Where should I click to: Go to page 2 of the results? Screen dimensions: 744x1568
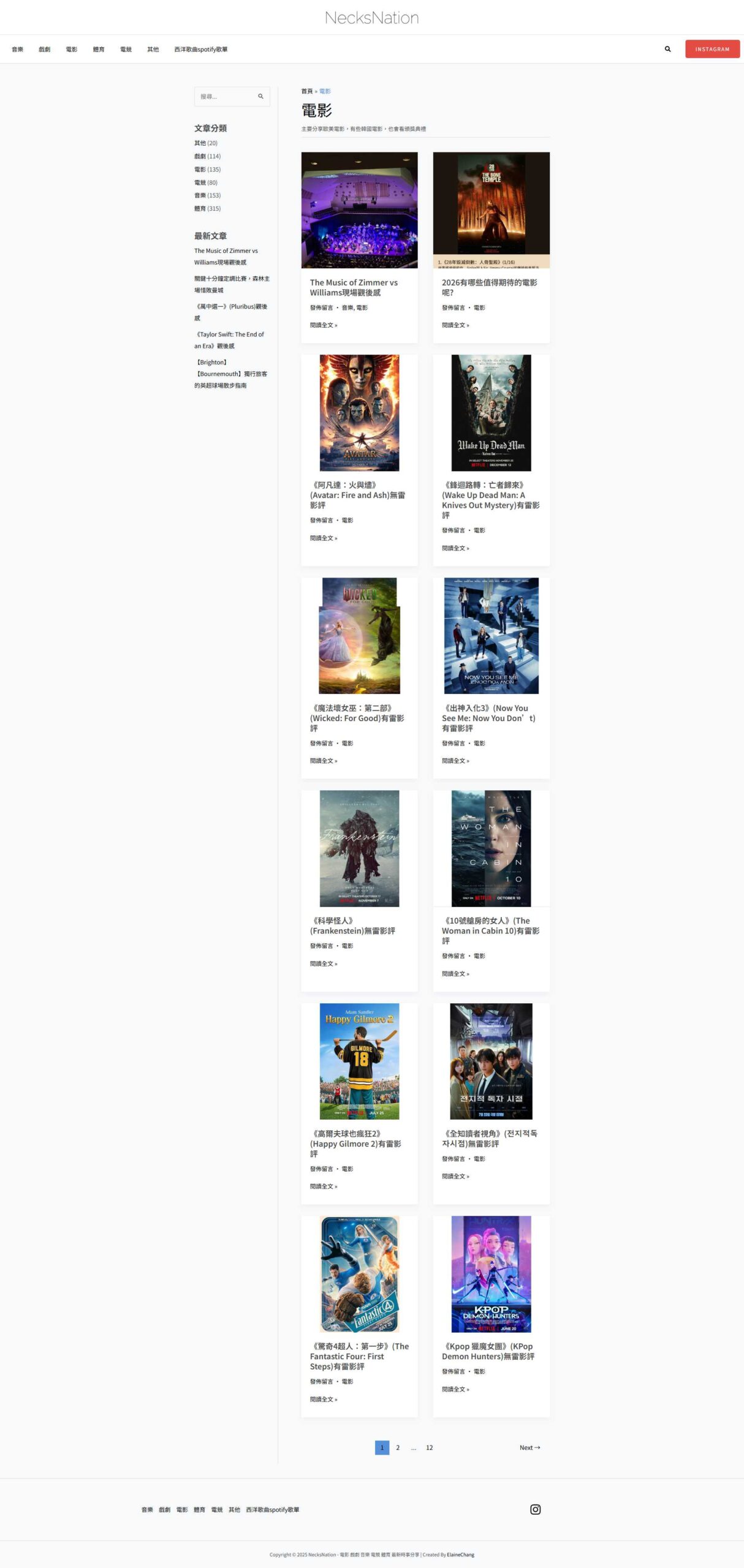pyautogui.click(x=398, y=1448)
